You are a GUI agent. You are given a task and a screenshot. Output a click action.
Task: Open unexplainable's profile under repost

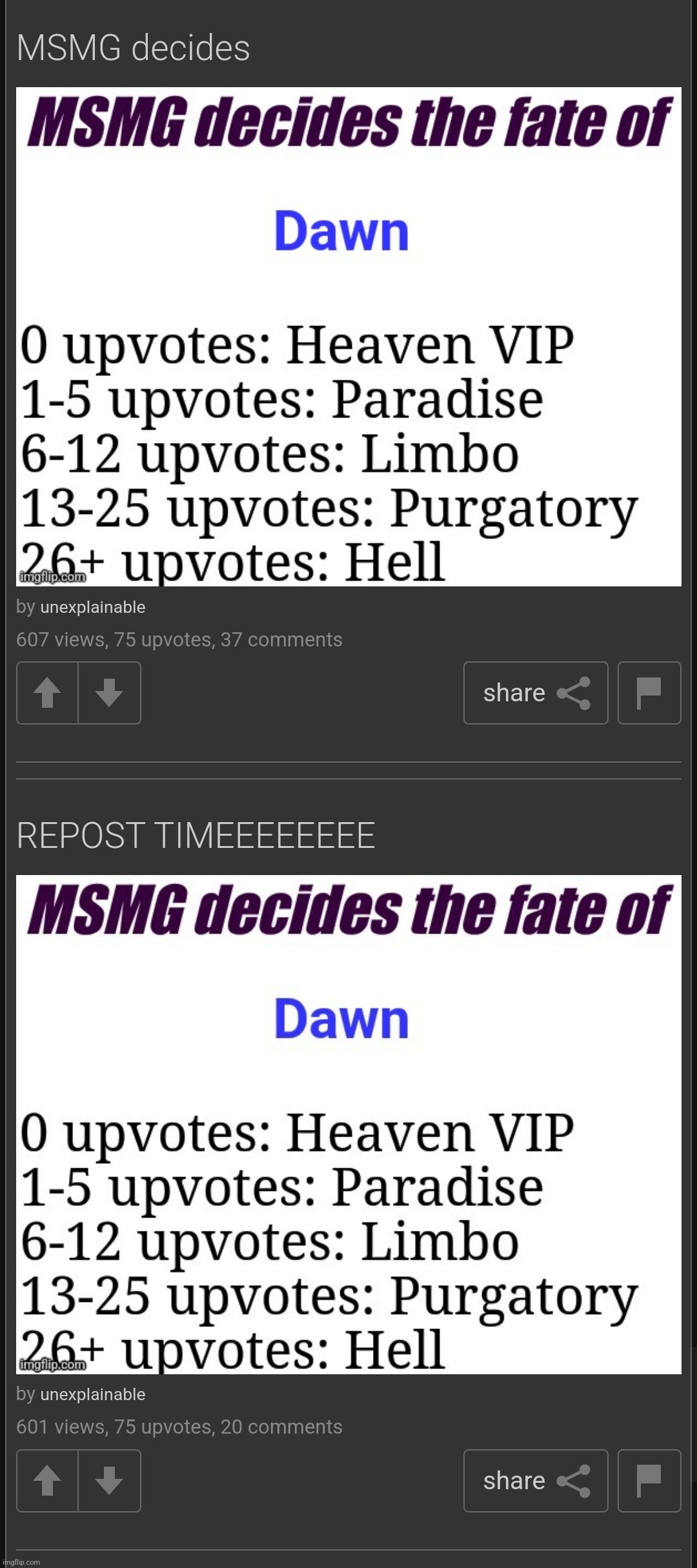pyautogui.click(x=93, y=1394)
